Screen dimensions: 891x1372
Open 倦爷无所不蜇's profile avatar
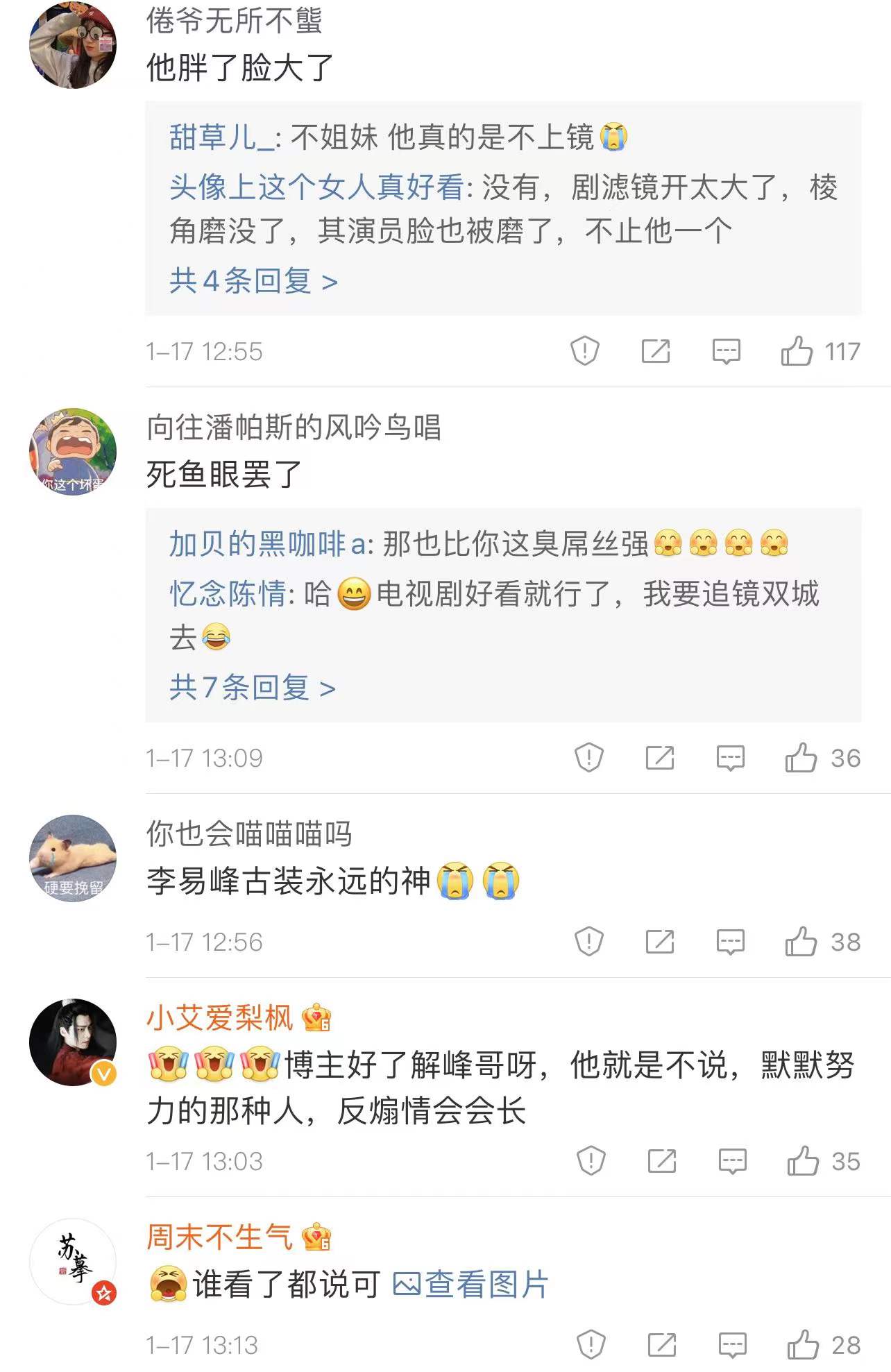tap(74, 45)
